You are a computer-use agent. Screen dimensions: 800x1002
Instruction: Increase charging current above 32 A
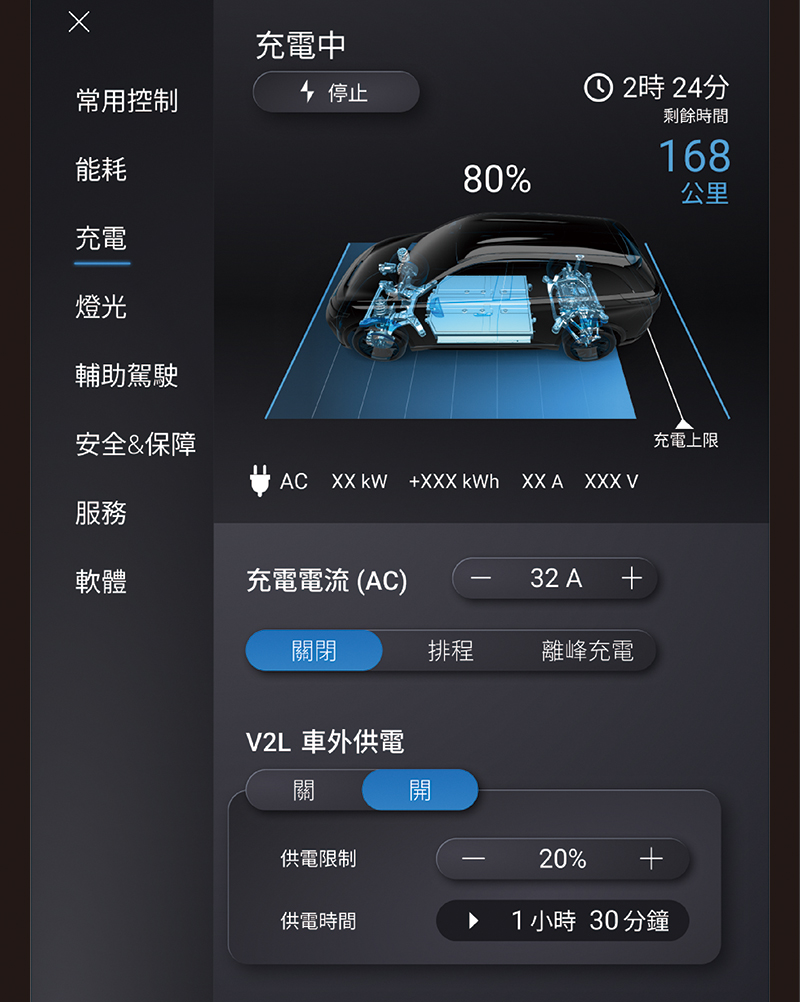[631, 579]
